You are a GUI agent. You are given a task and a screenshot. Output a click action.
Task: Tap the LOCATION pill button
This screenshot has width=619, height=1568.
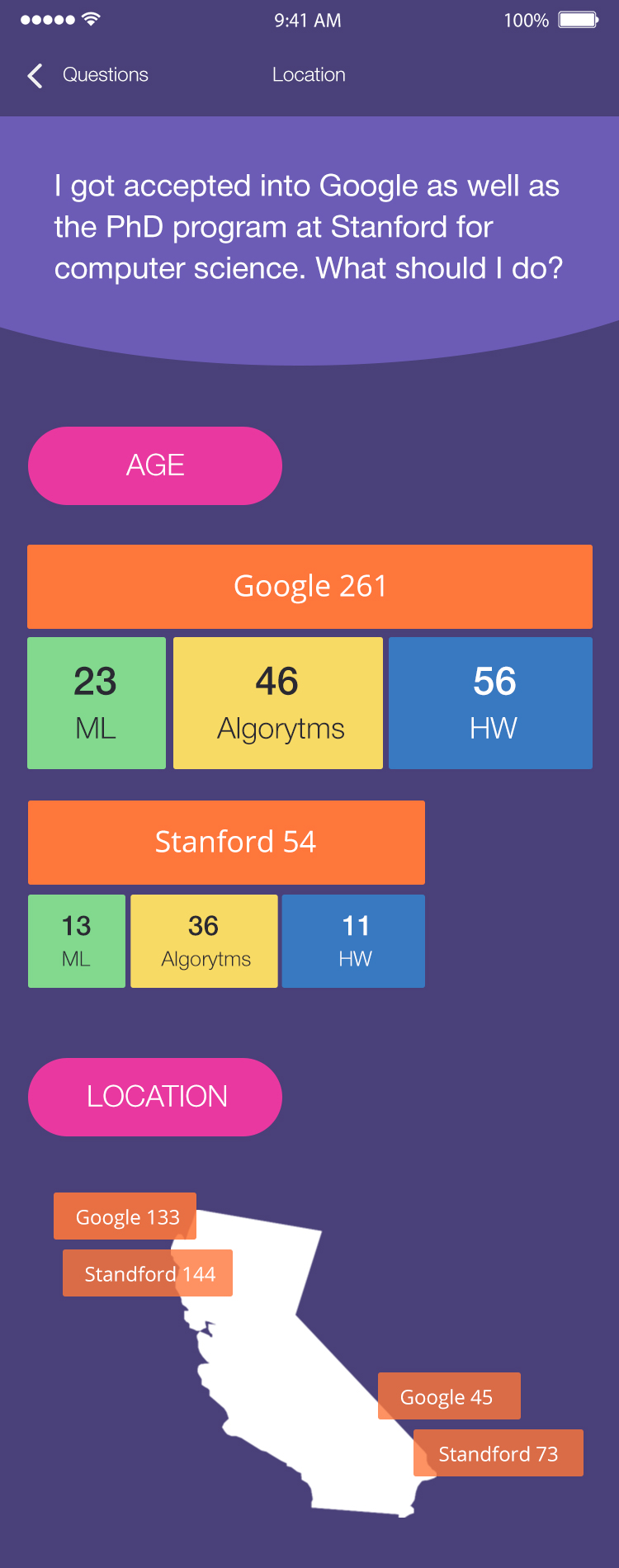[x=155, y=1097]
